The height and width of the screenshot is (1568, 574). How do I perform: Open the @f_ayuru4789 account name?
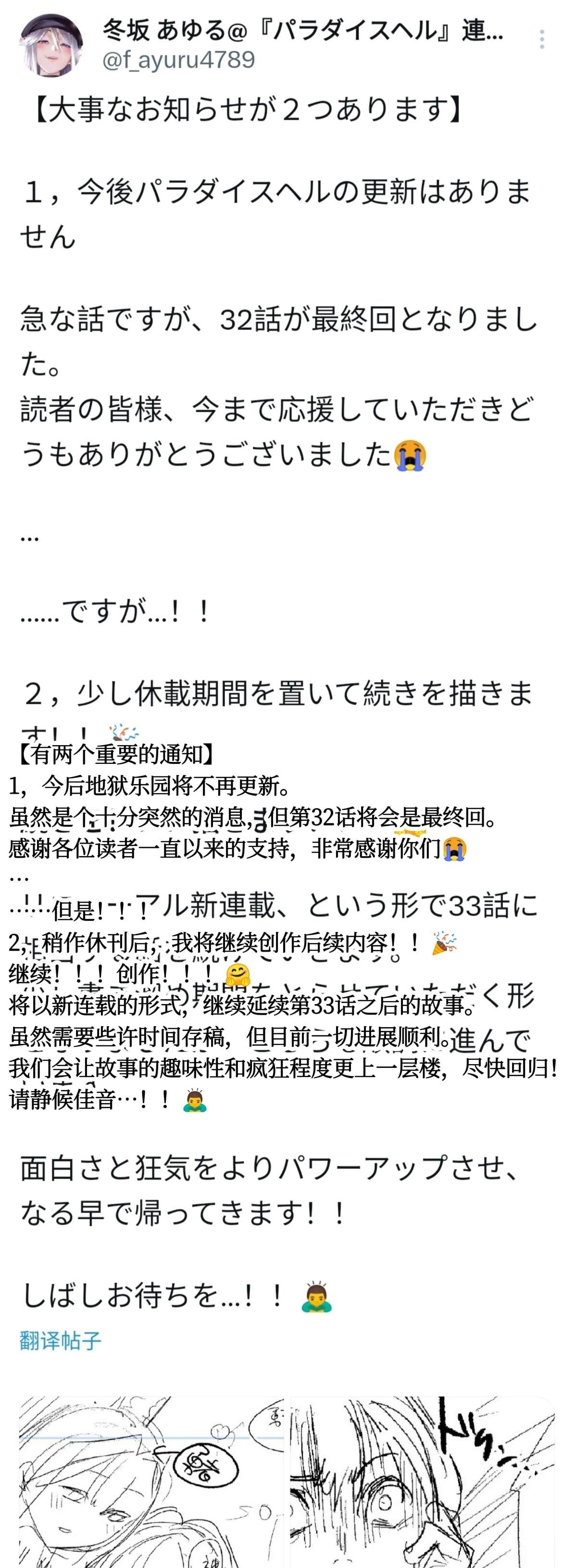178,60
